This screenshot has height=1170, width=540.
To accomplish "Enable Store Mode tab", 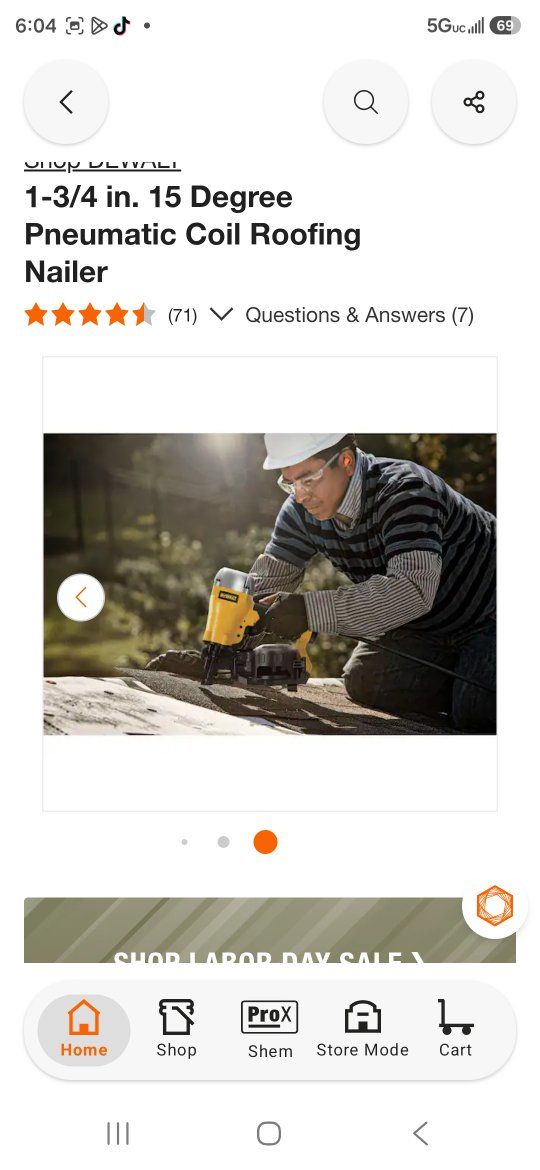I will pyautogui.click(x=362, y=1030).
